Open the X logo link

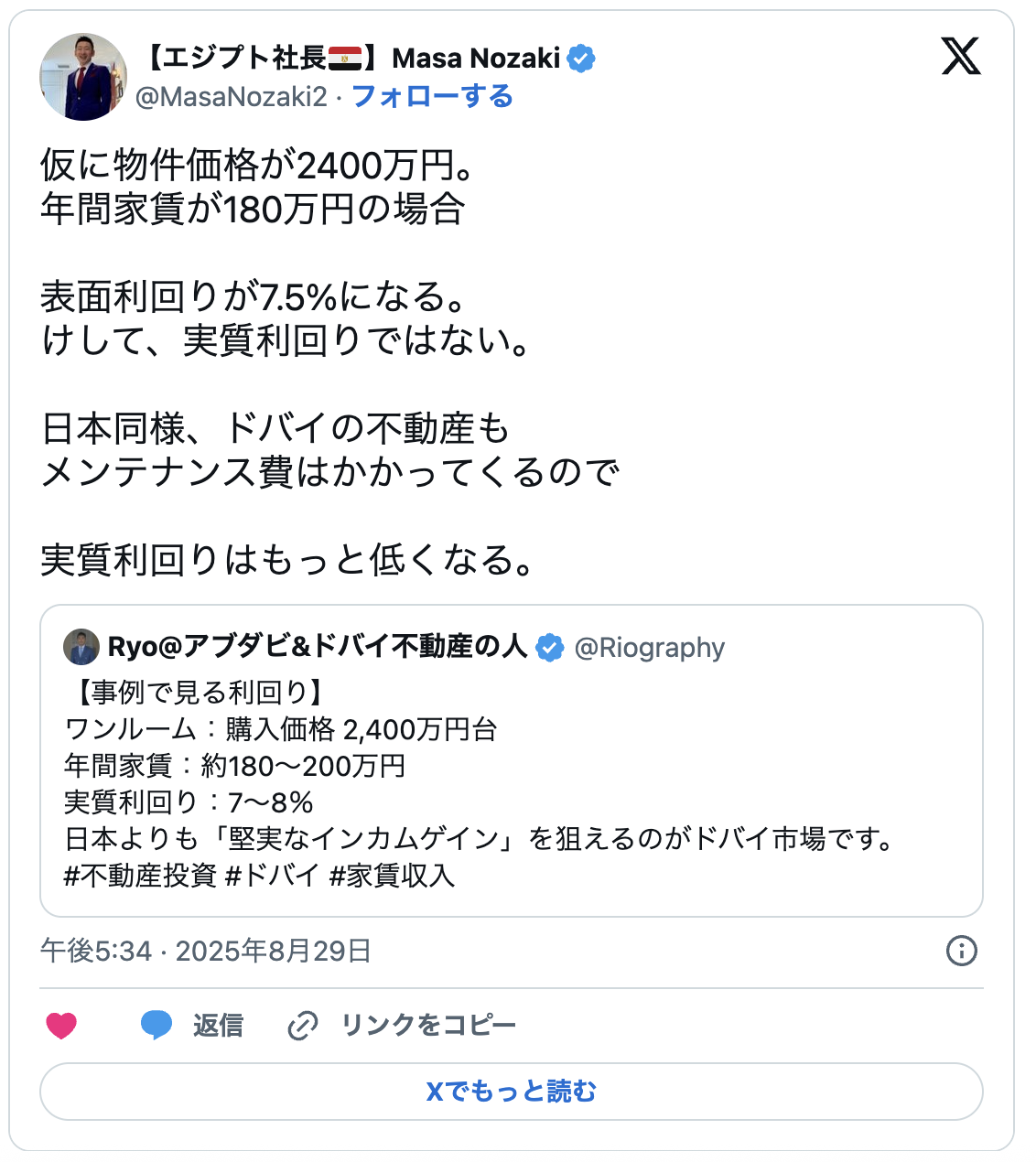point(960,57)
